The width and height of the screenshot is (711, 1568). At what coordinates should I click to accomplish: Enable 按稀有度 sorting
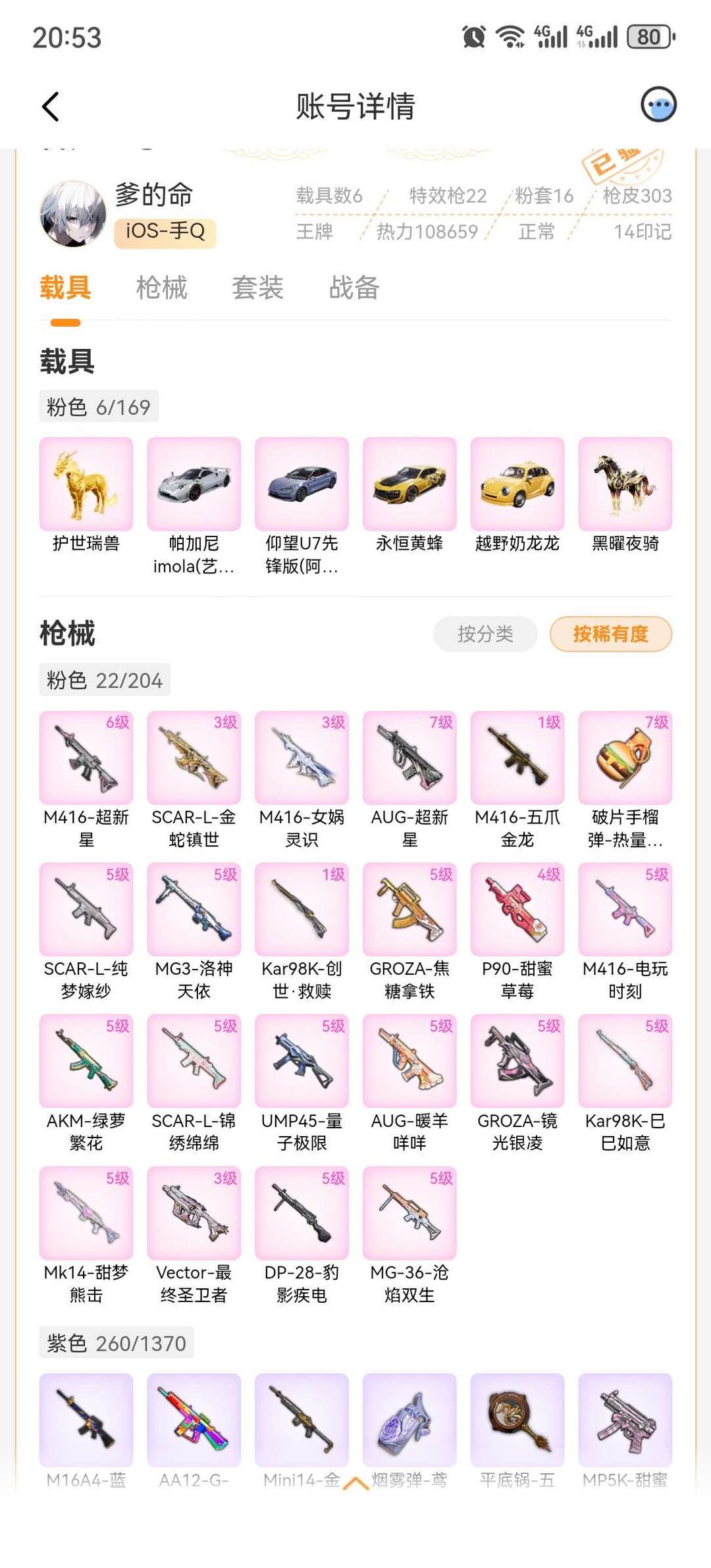click(x=611, y=634)
